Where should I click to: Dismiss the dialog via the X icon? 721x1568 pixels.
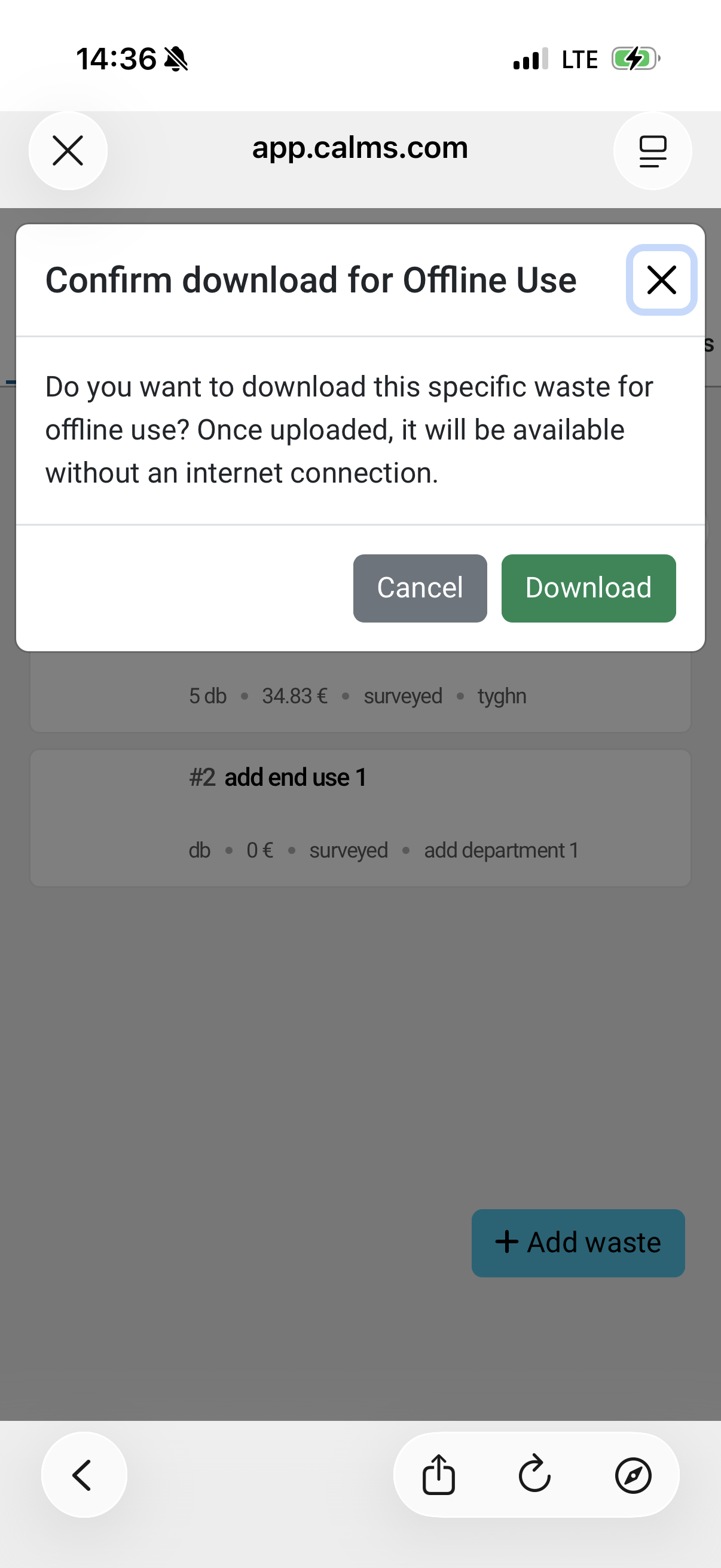pyautogui.click(x=661, y=280)
